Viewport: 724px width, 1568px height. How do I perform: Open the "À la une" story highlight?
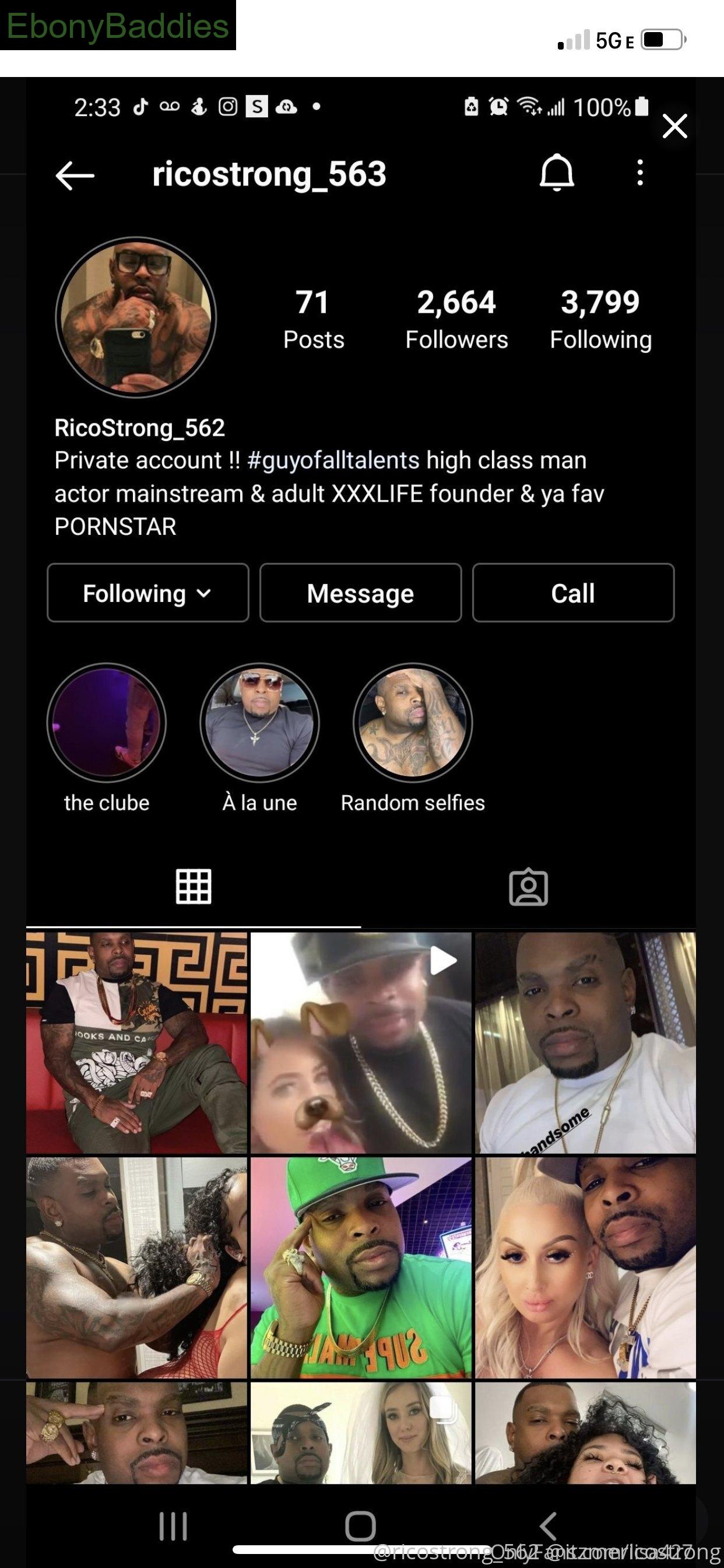260,722
